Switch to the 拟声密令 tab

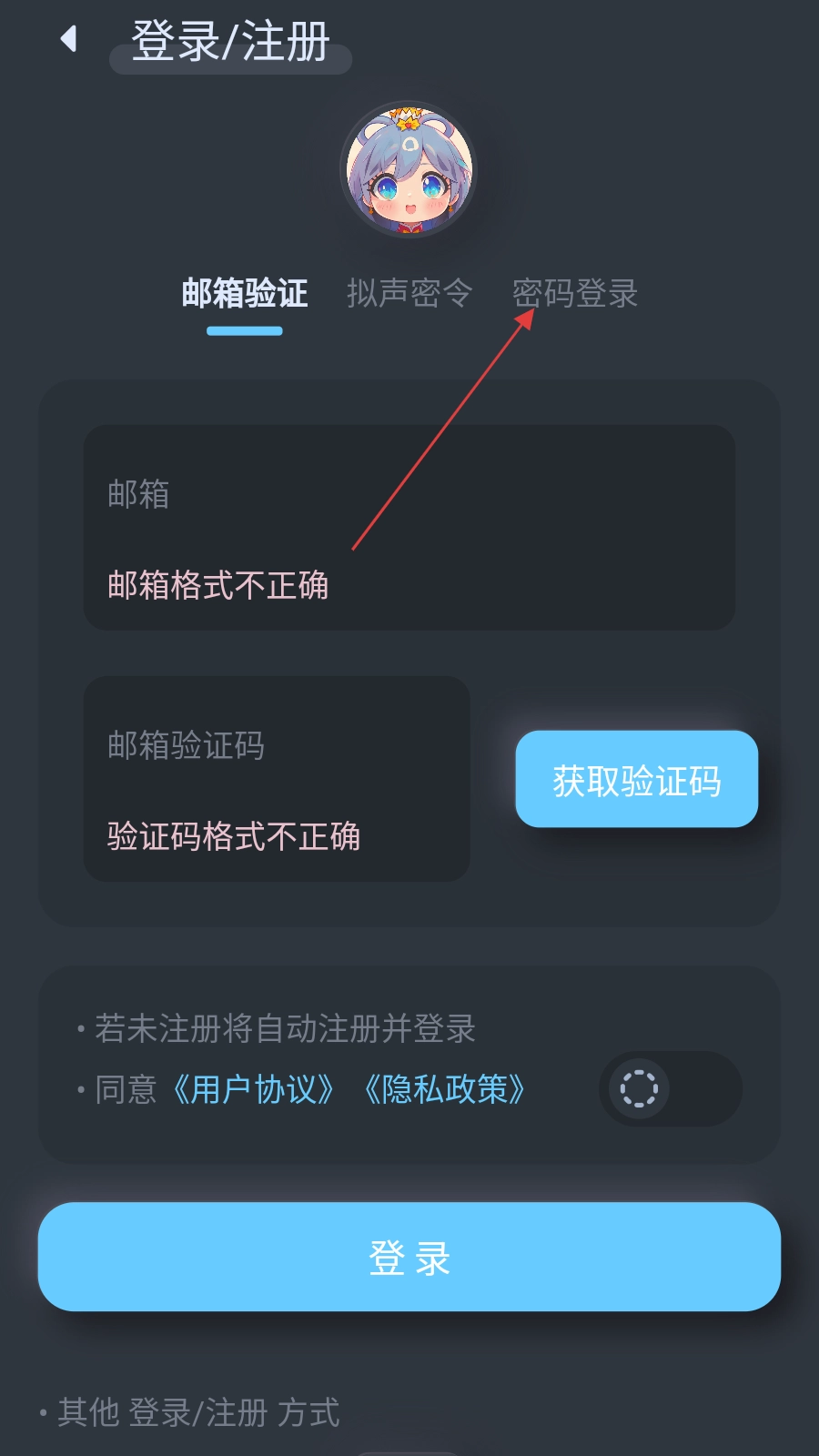click(x=409, y=293)
